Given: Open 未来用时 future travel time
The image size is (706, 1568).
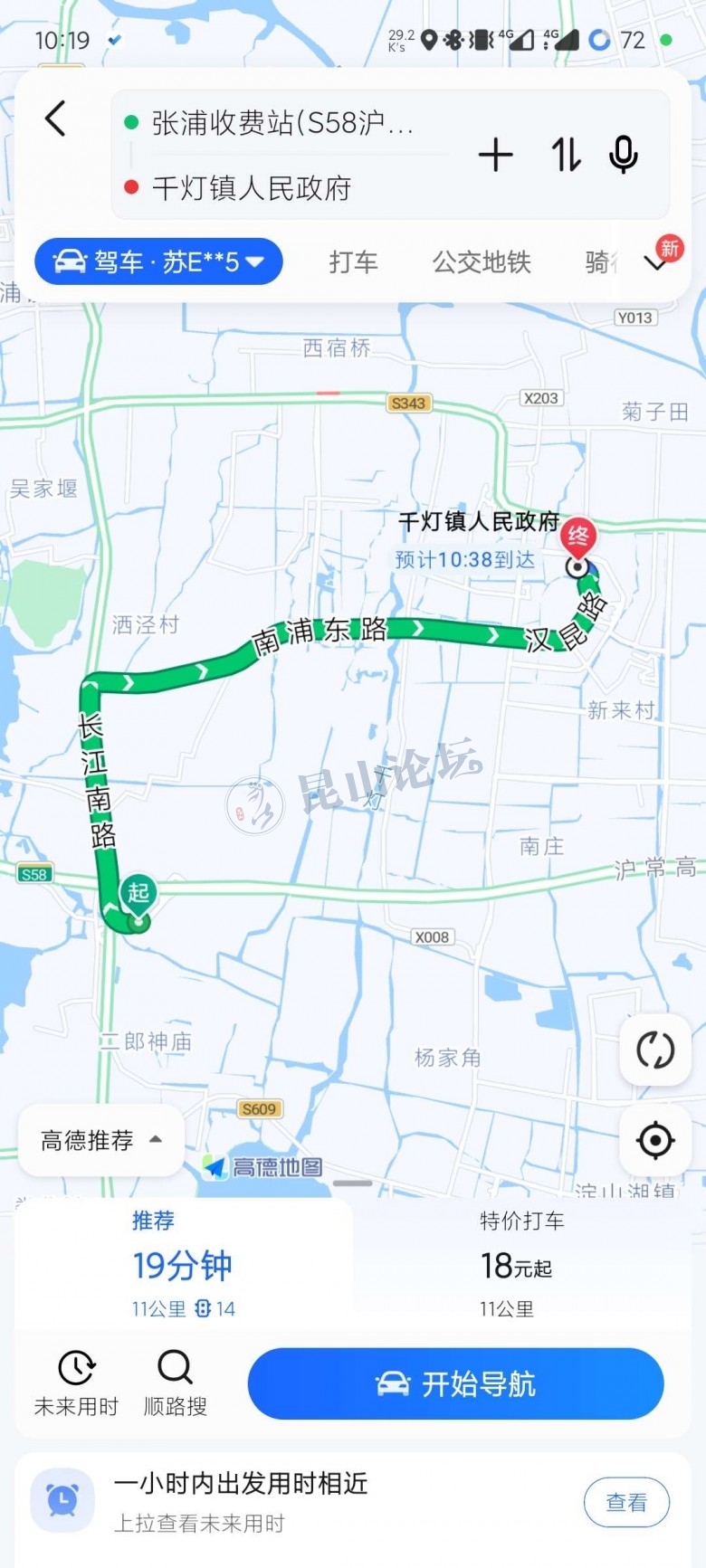Looking at the screenshot, I should click(x=76, y=1383).
